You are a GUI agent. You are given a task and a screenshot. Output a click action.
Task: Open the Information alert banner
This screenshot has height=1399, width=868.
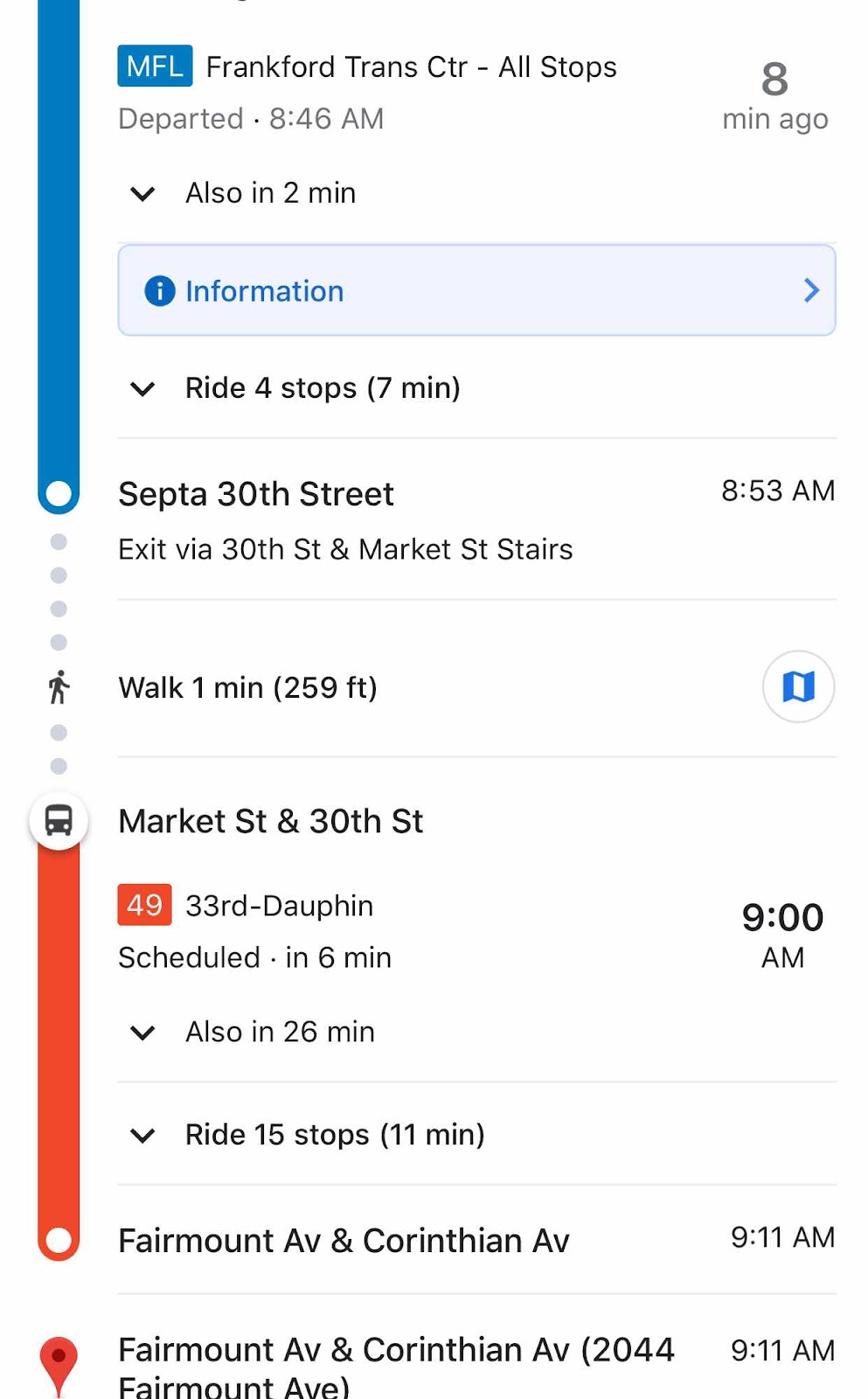point(476,290)
